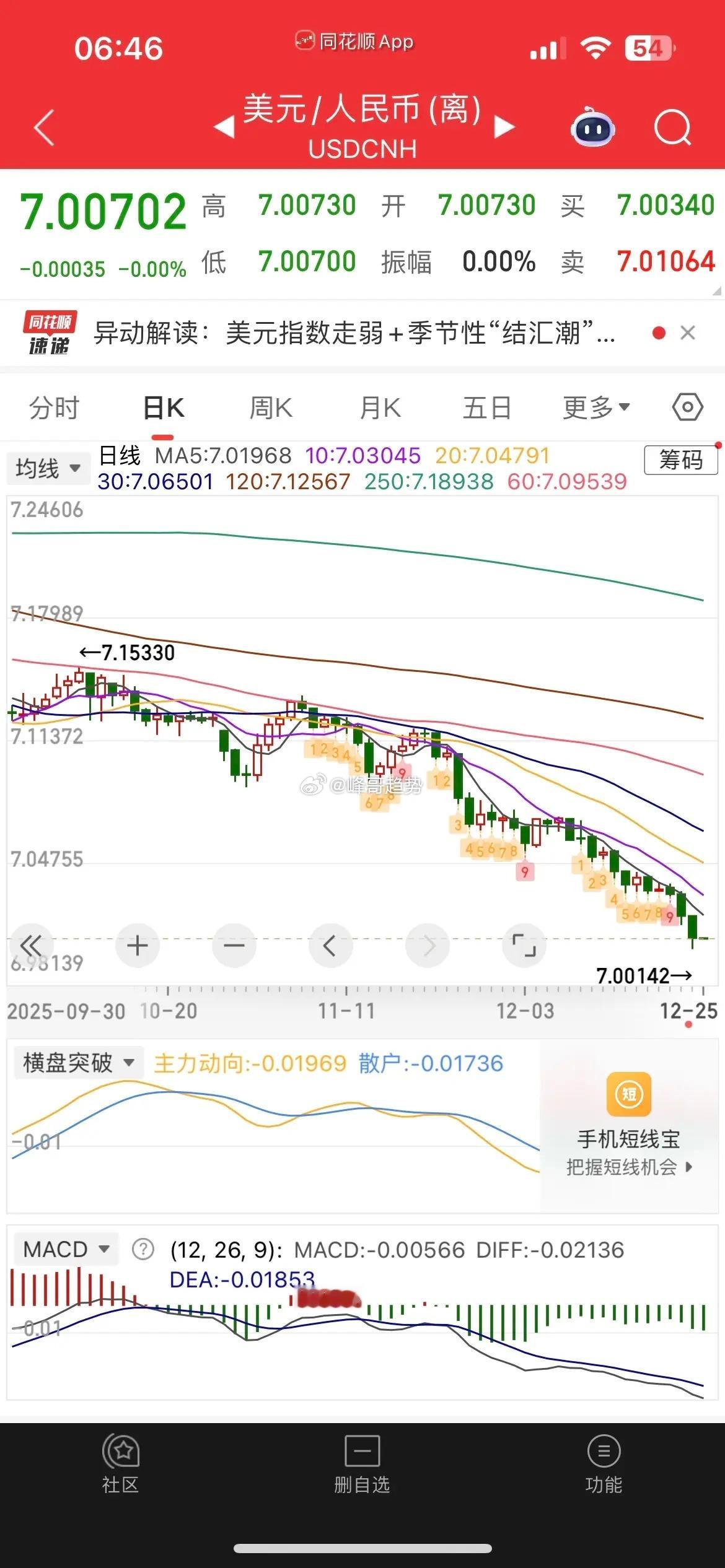Viewport: 725px width, 1568px height.
Task: Open the 均线 indicator dropdown
Action: click(48, 468)
